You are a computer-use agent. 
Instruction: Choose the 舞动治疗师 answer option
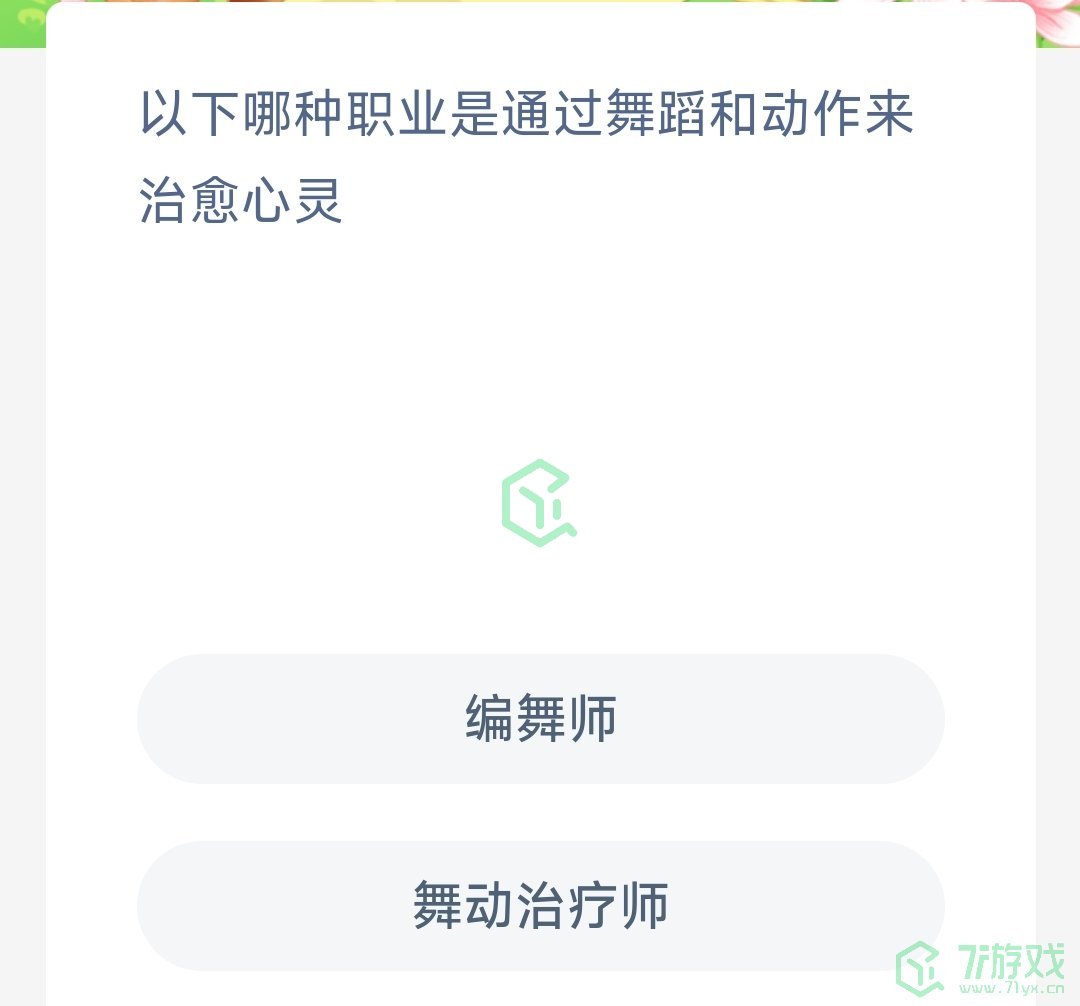pyautogui.click(x=540, y=905)
